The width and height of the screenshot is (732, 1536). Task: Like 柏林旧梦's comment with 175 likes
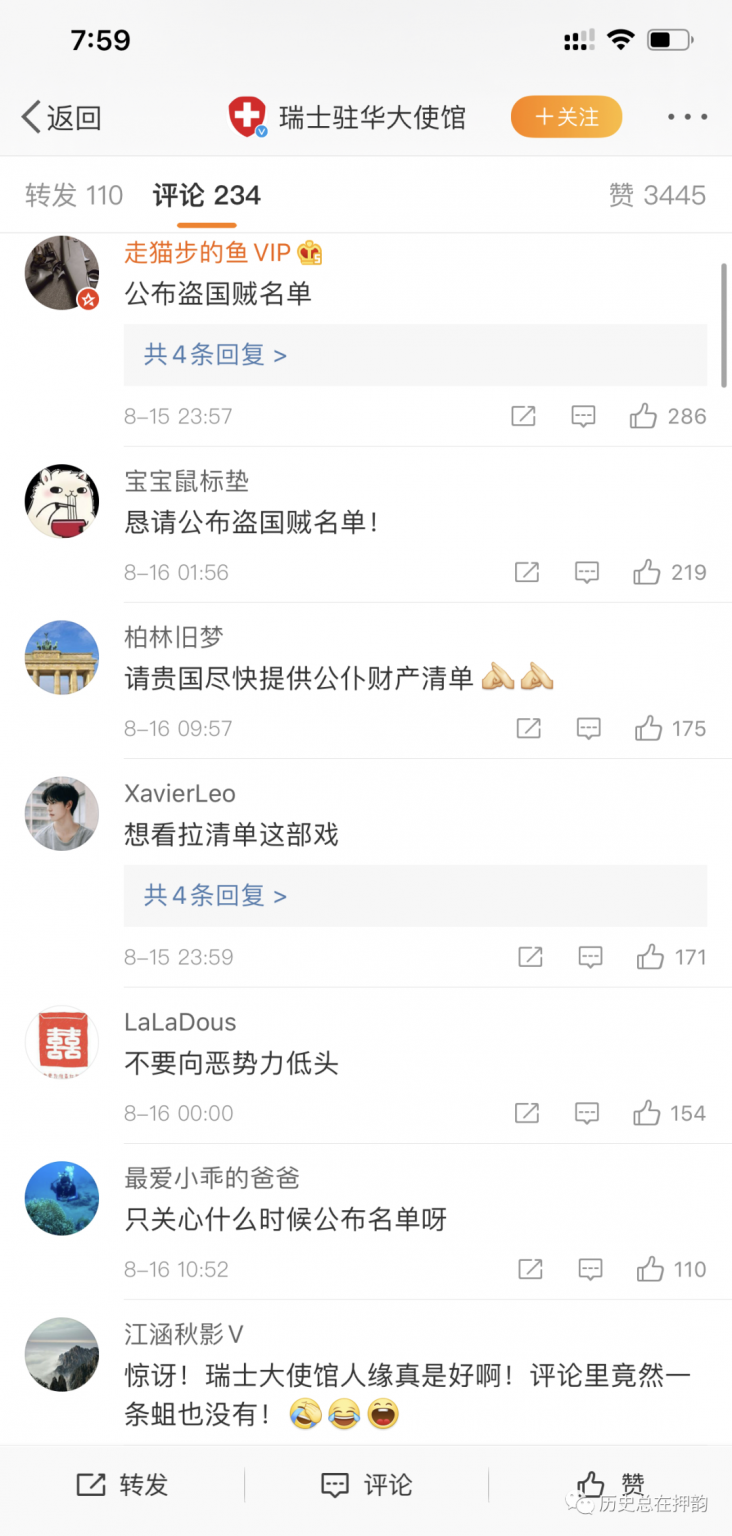point(670,729)
